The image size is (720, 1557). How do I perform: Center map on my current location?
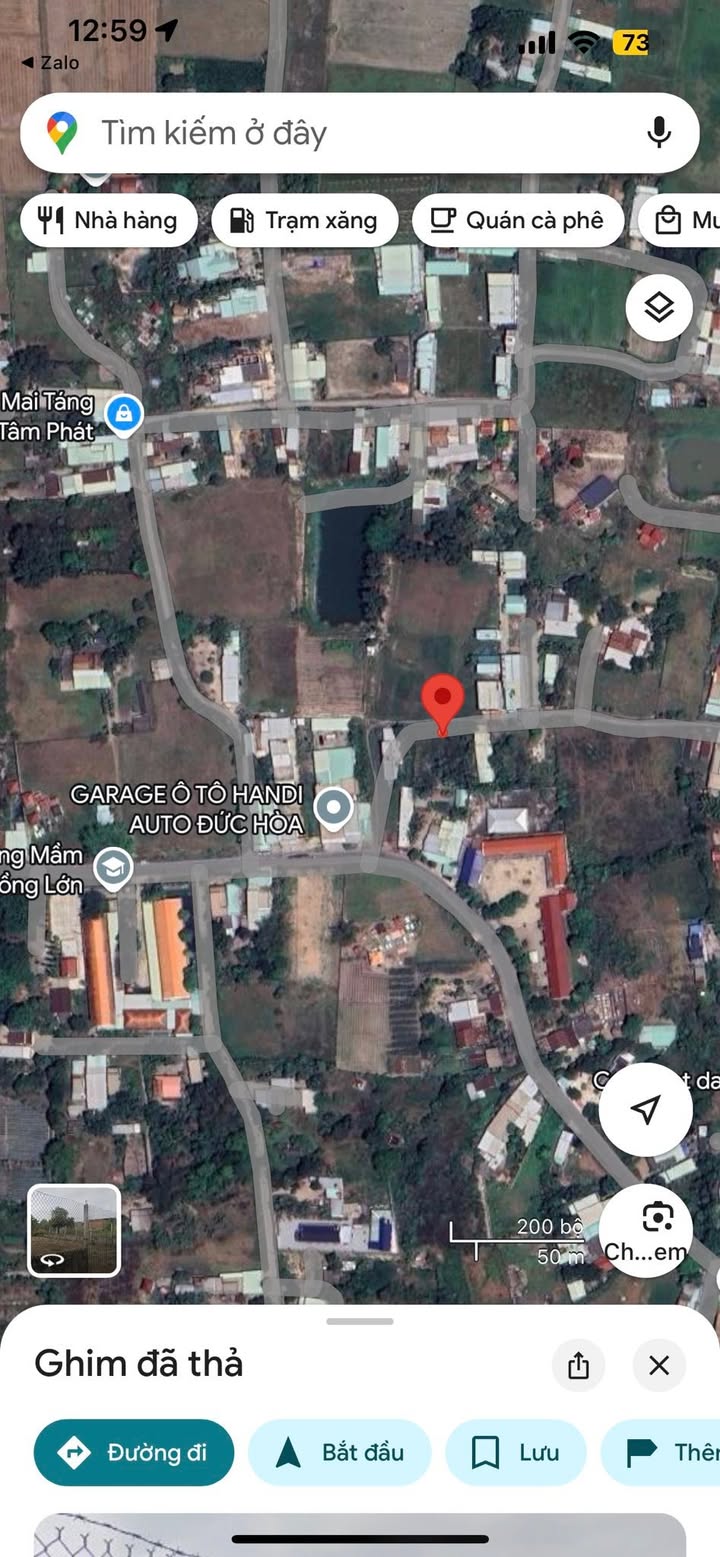click(x=646, y=1109)
